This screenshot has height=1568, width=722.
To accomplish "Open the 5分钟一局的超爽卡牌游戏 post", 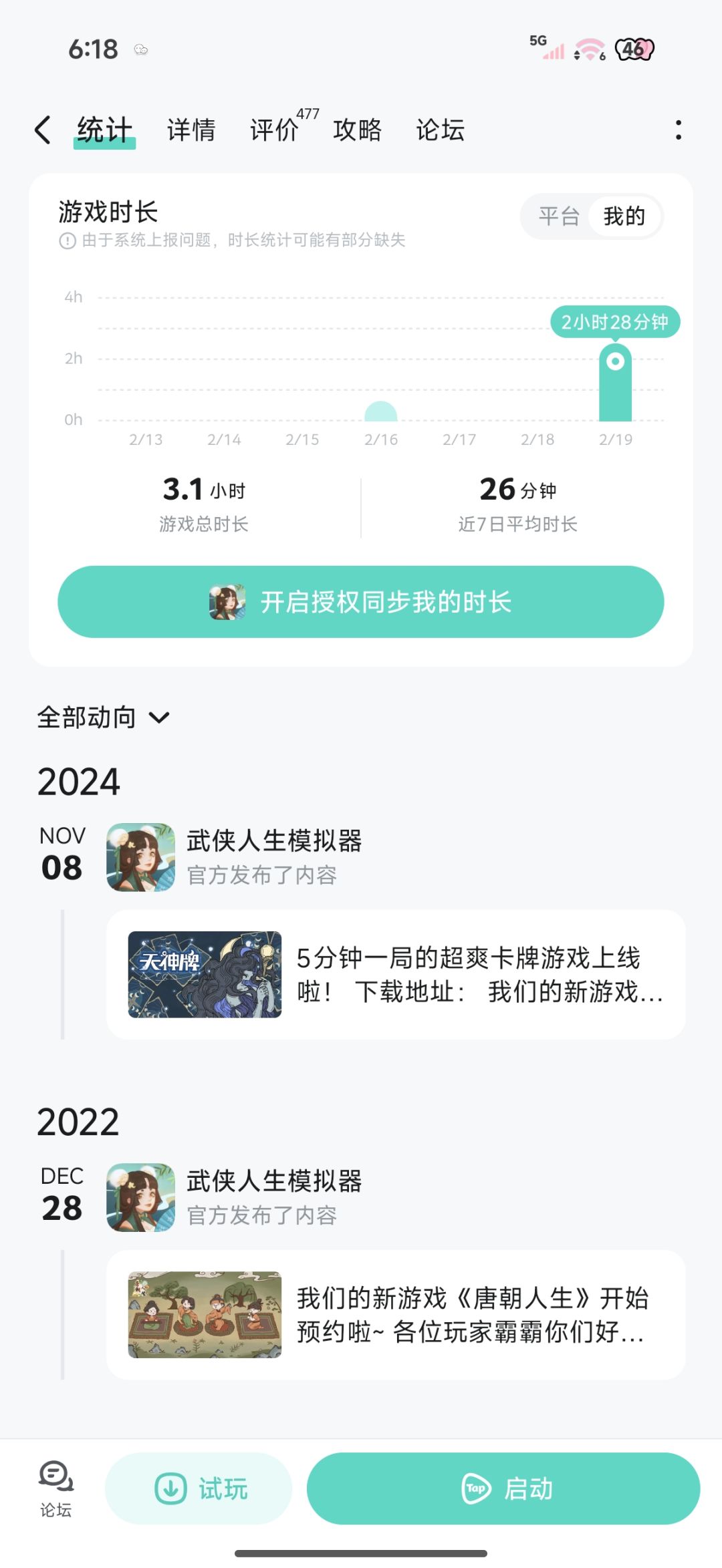I will point(396,974).
